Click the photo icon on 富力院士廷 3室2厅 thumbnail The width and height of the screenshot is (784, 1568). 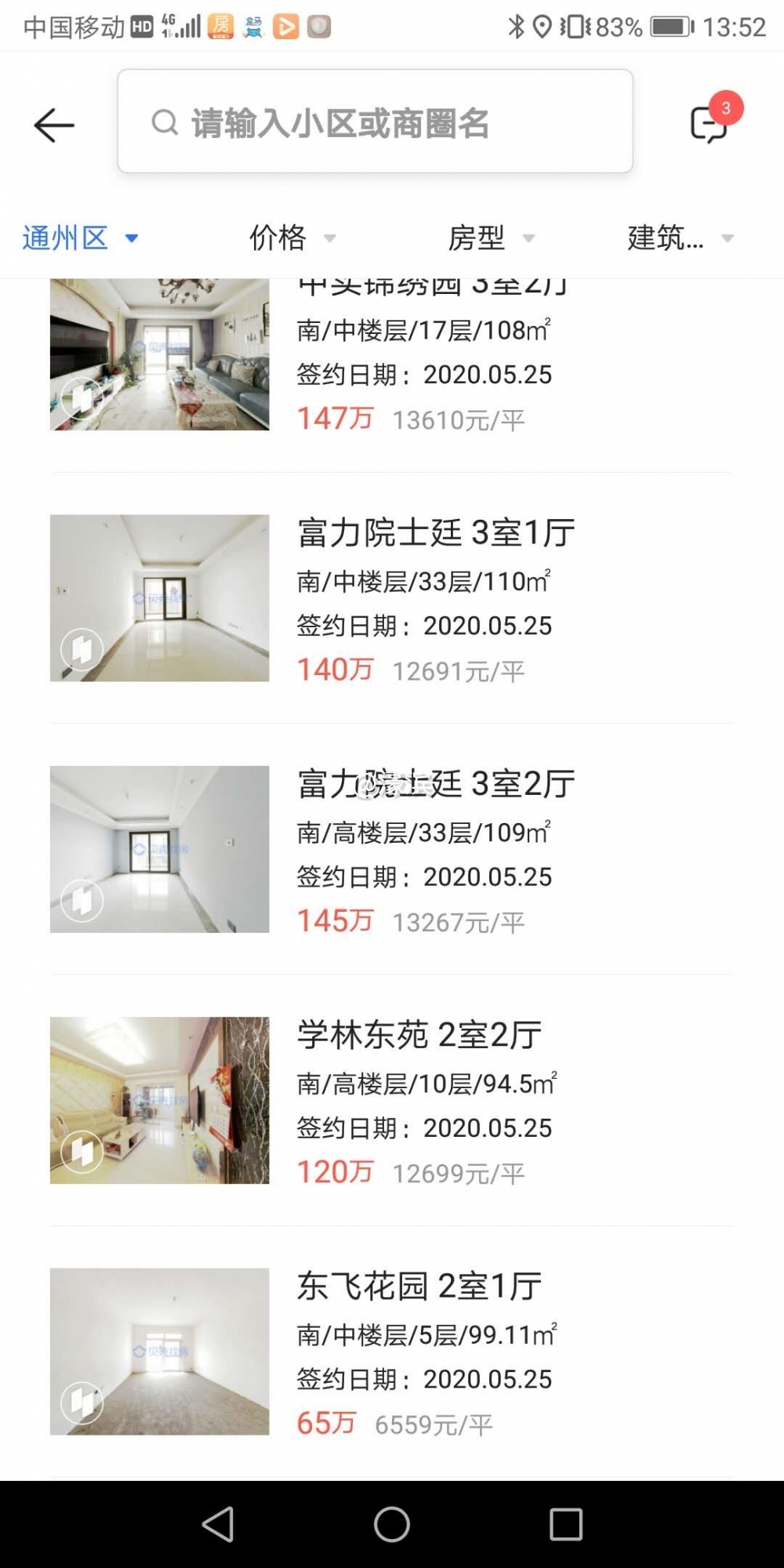click(x=82, y=900)
